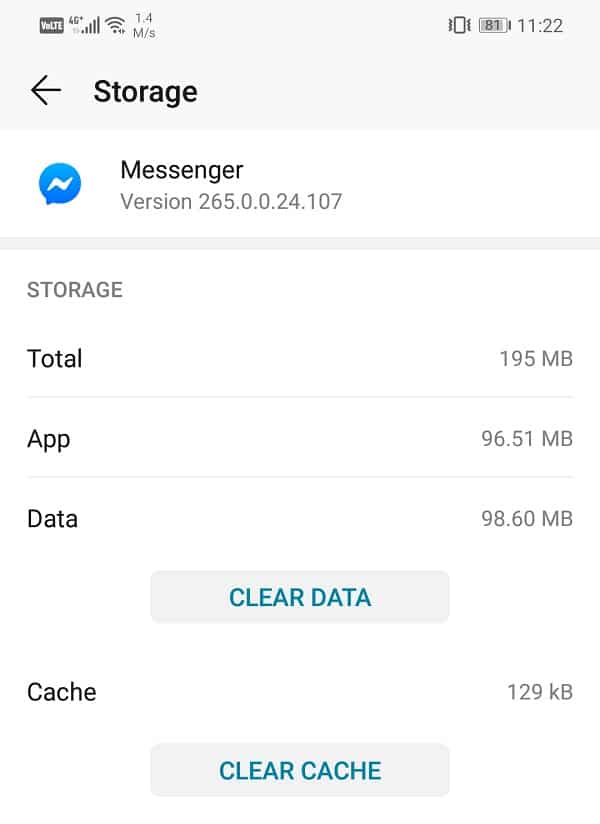The image size is (600, 824).
Task: Go back from Storage screen
Action: point(46,91)
